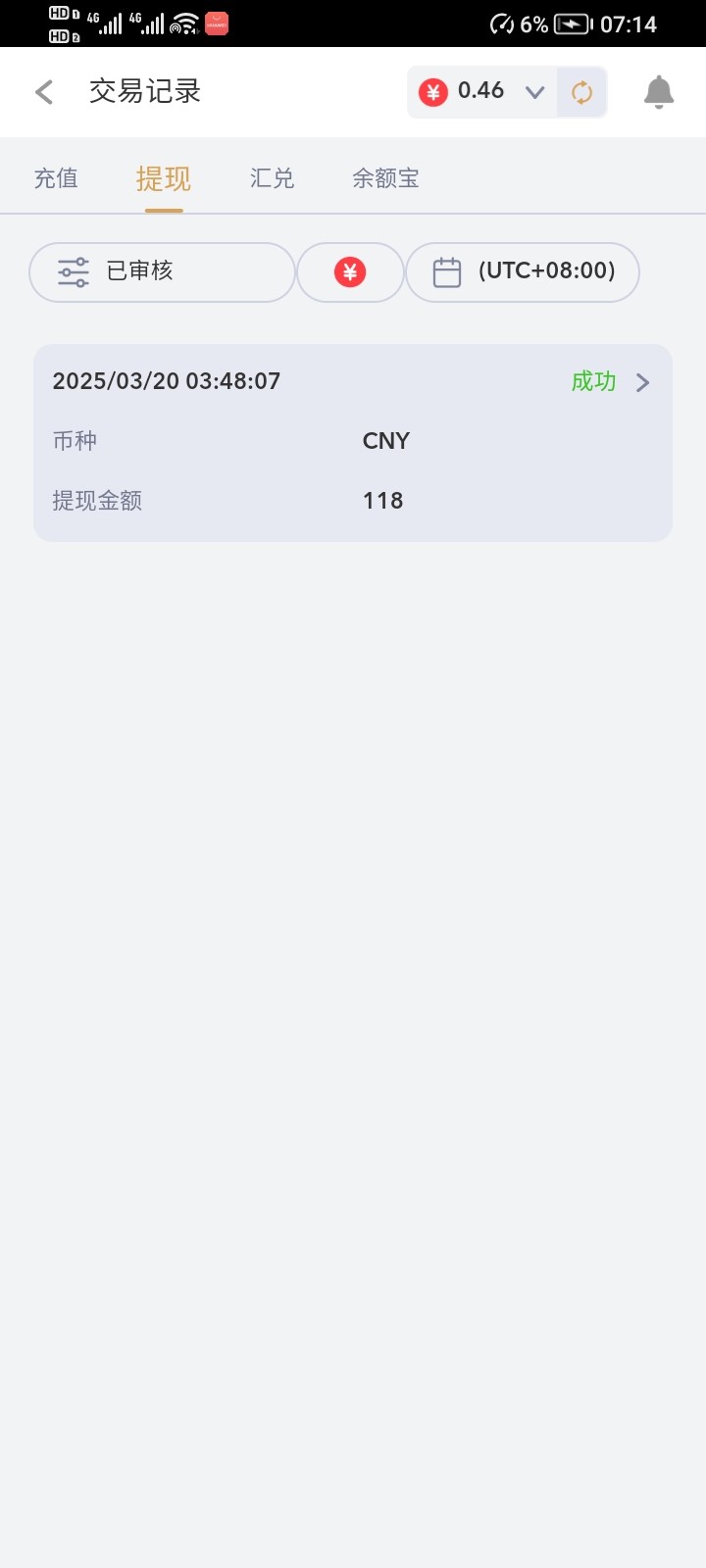Screen dimensions: 706x1568
Task: Select the 提现 tab
Action: pyautogui.click(x=164, y=178)
